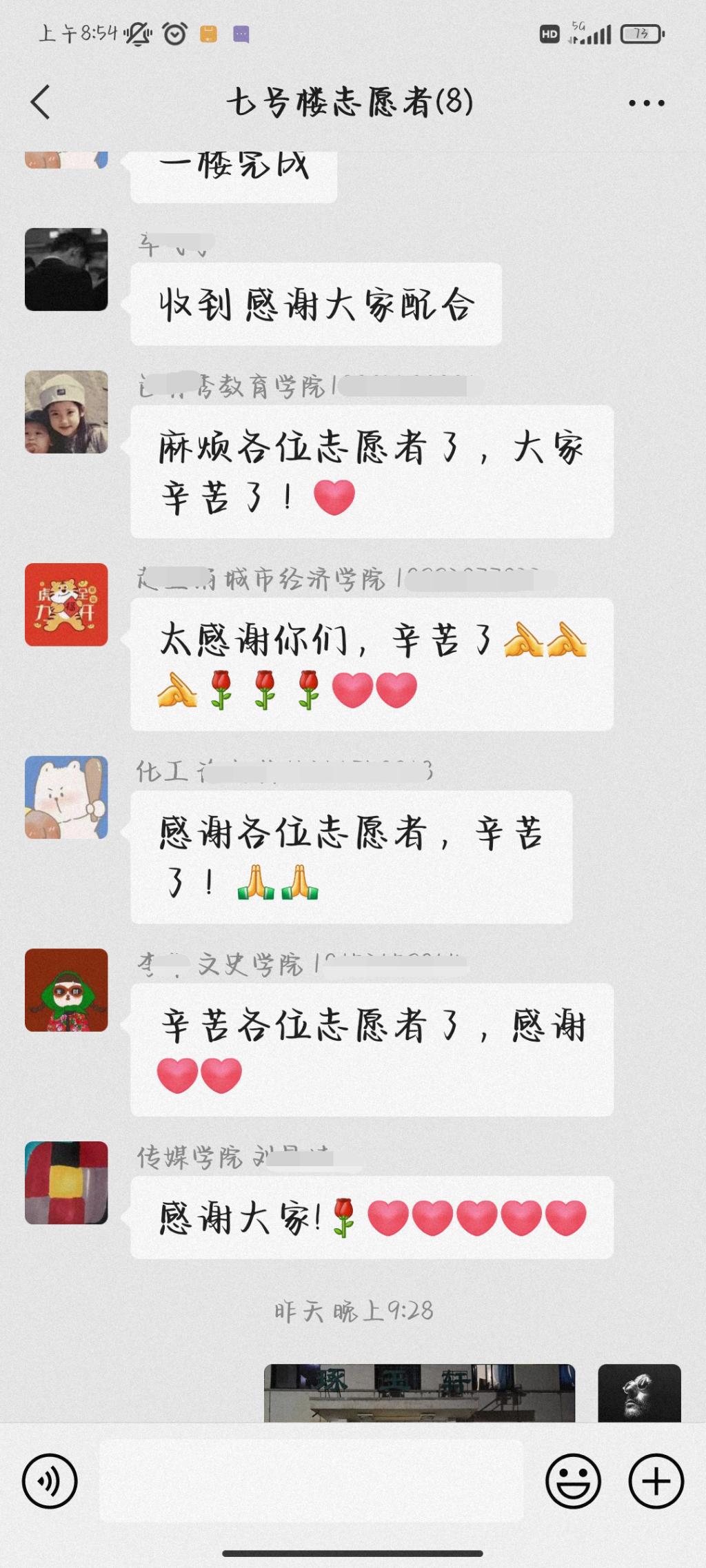Viewport: 706px width, 1568px height.
Task: Open the emoji sticker panel
Action: click(573, 1480)
